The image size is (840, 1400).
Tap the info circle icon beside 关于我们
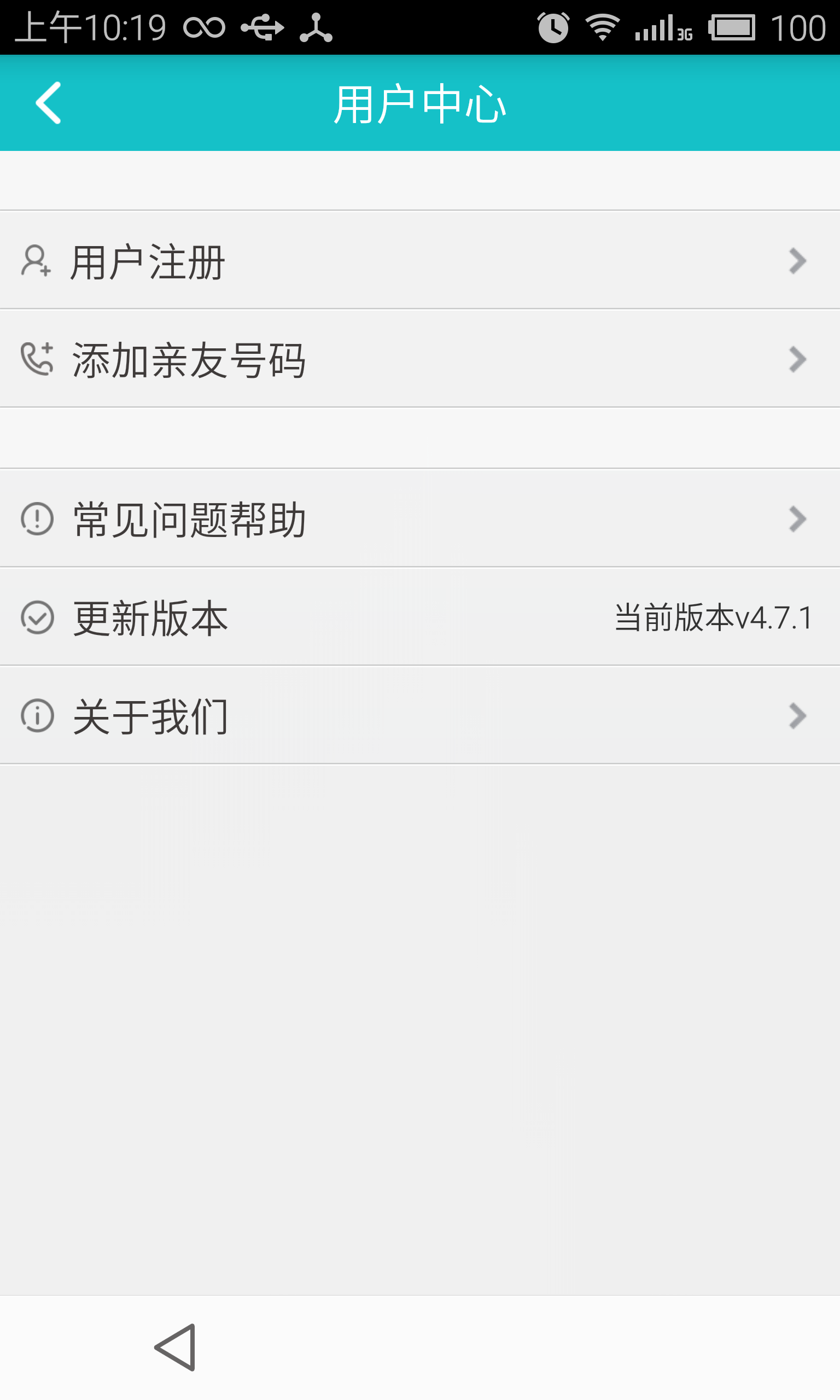pos(37,716)
